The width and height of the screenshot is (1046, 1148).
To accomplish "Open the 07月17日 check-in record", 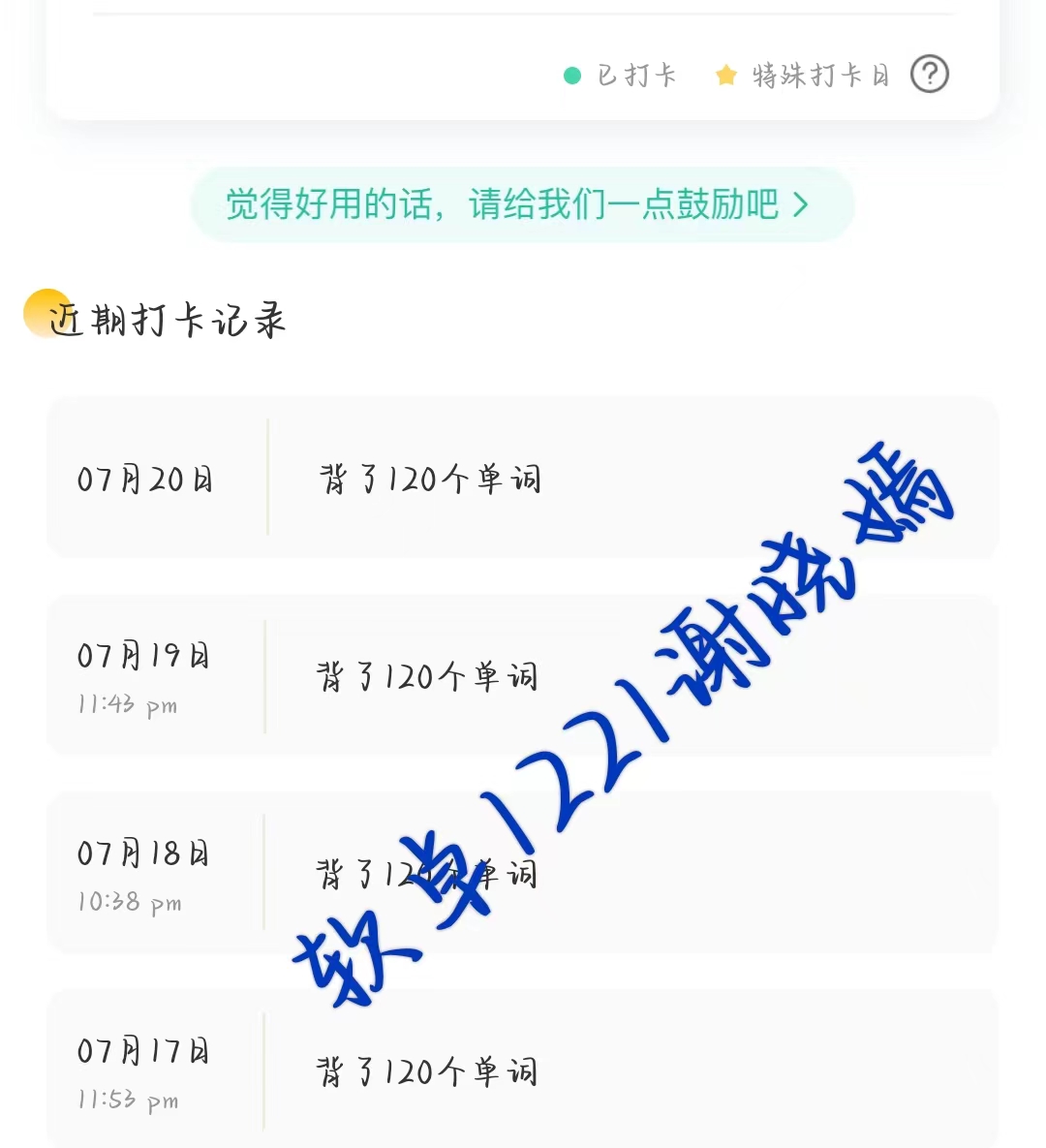I will pos(523,1069).
